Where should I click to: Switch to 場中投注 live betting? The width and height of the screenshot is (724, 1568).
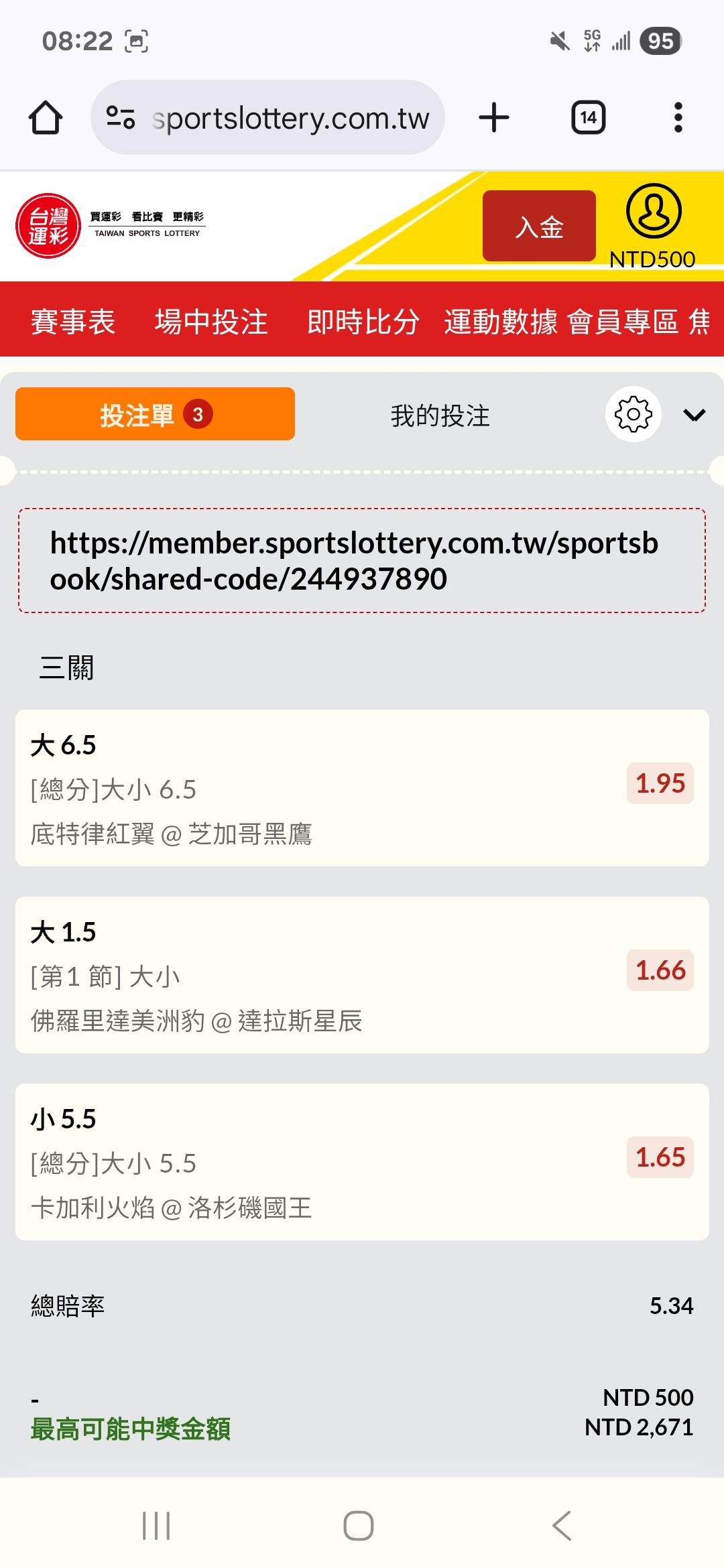pyautogui.click(x=211, y=322)
